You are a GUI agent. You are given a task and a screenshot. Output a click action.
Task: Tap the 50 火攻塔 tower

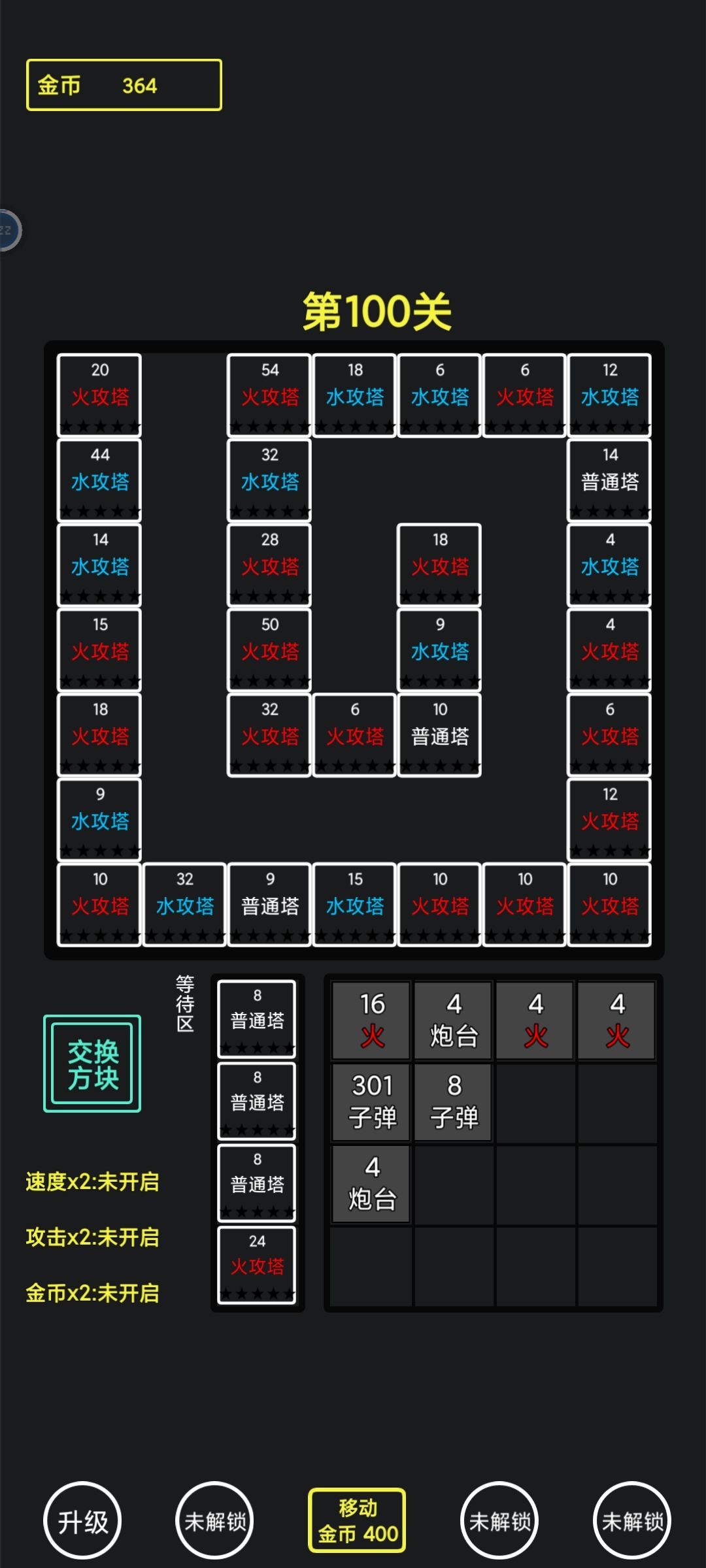[x=269, y=650]
